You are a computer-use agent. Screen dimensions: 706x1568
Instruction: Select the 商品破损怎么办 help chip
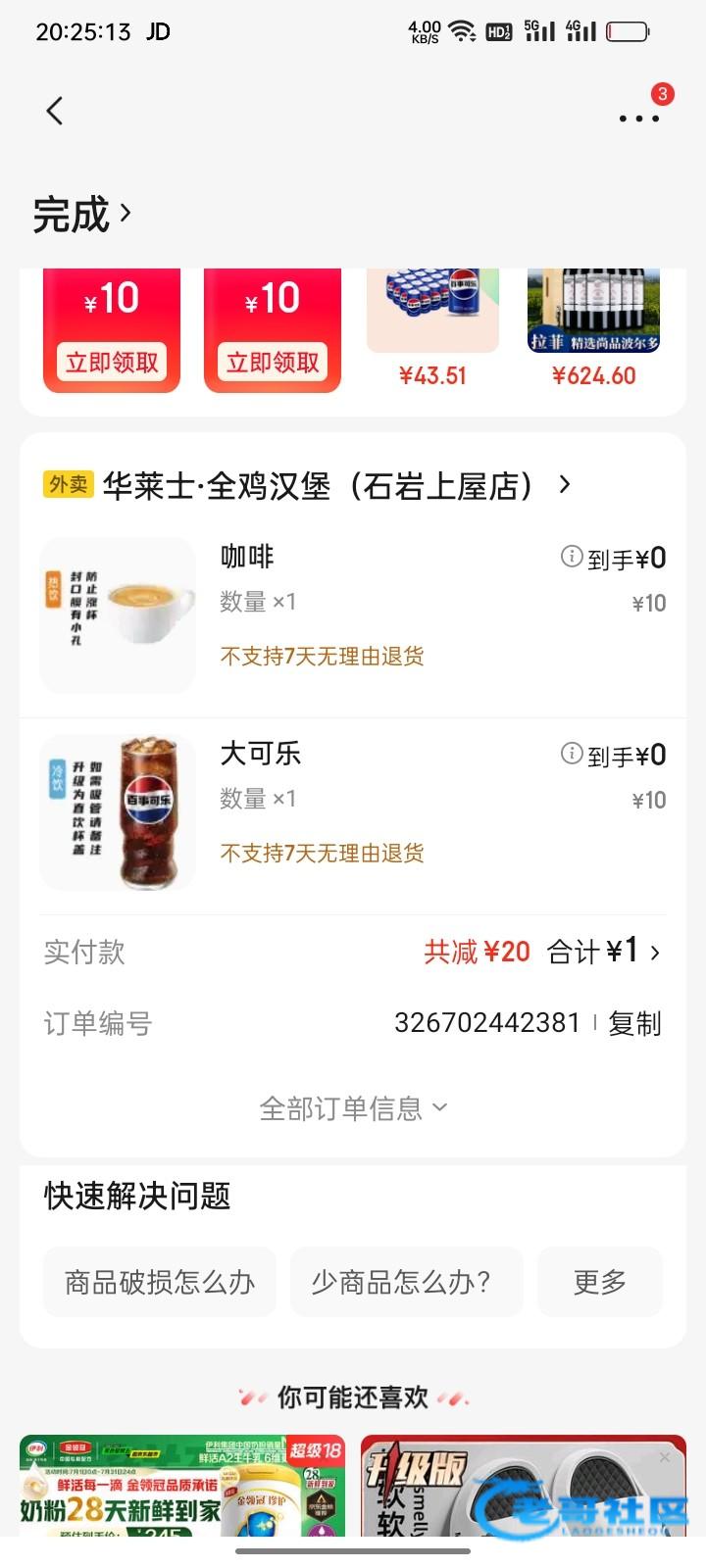click(160, 1282)
